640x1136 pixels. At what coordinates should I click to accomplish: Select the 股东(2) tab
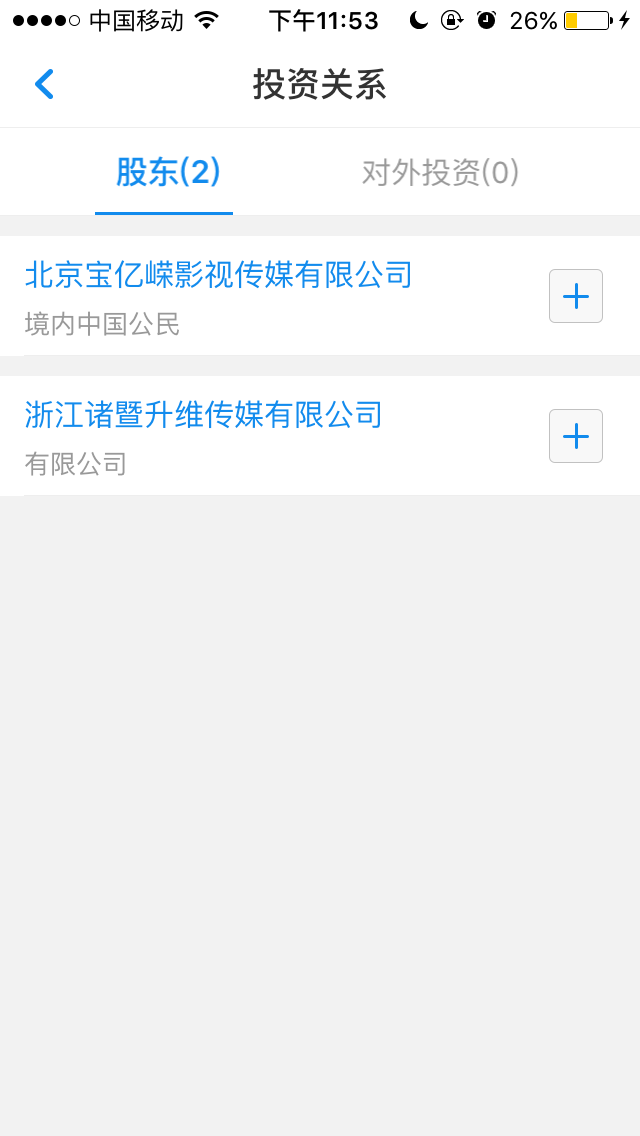point(167,173)
